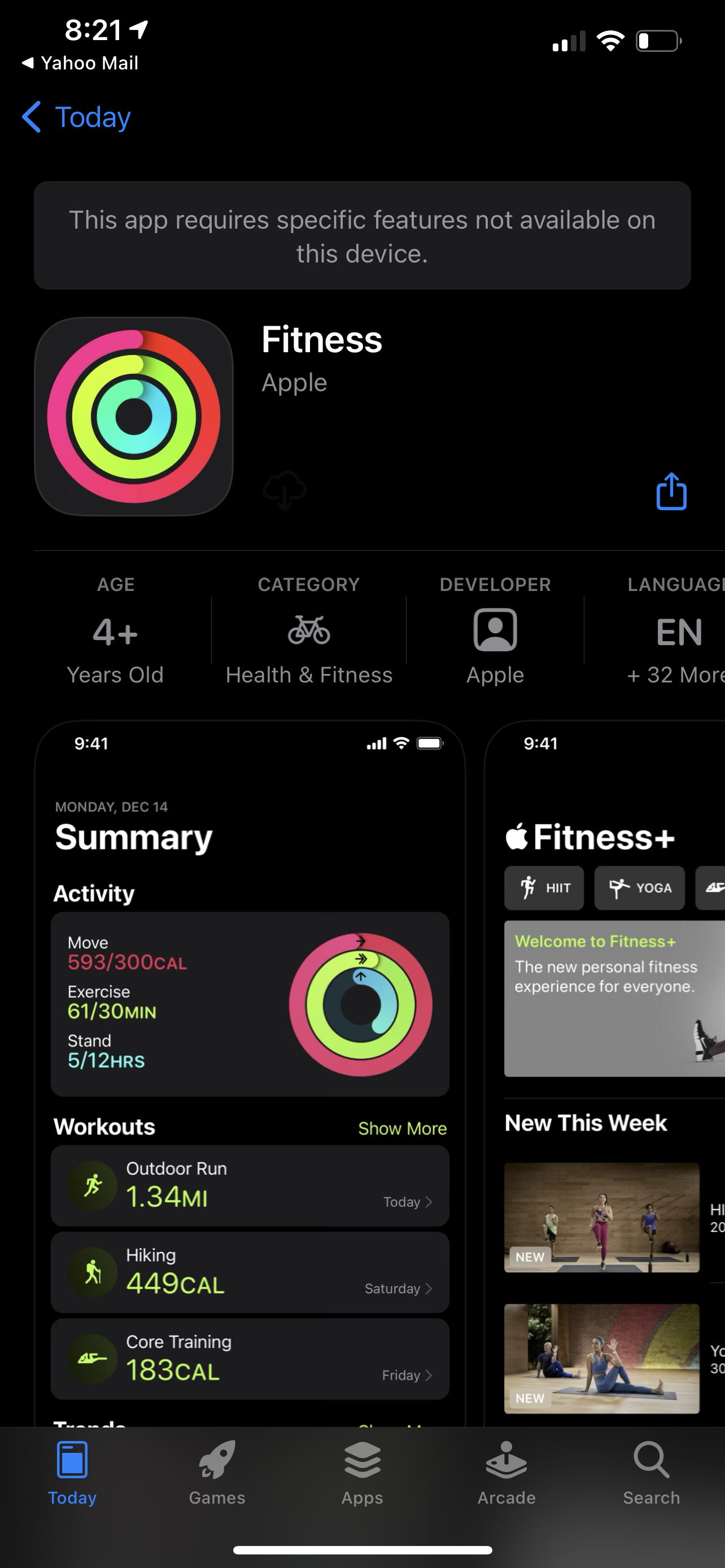This screenshot has height=1568, width=725.
Task: Switch to the Apps tab
Action: coord(362,1473)
